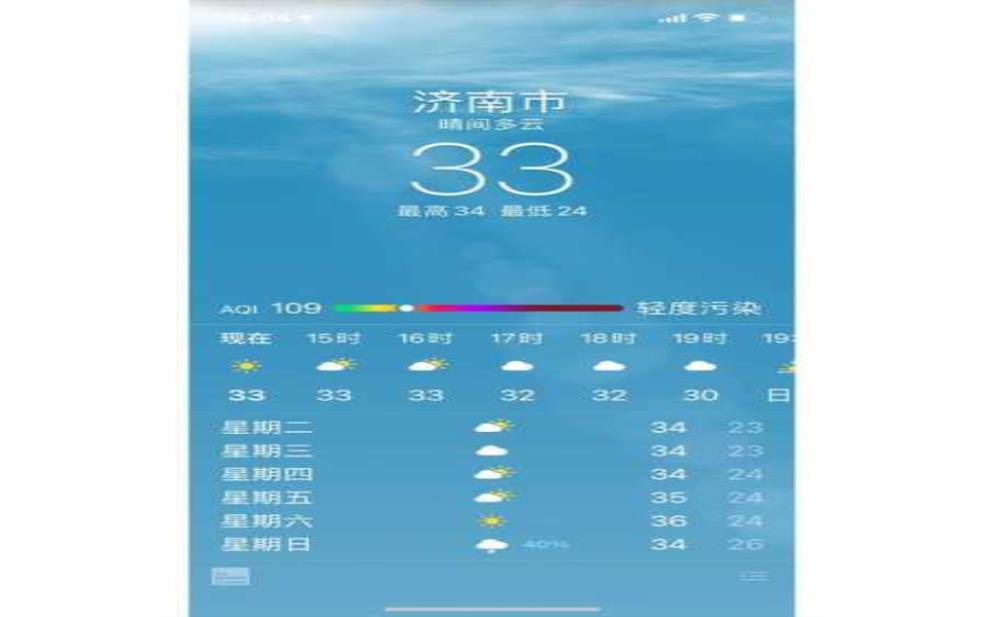Open the city list icon

pyautogui.click(x=752, y=576)
